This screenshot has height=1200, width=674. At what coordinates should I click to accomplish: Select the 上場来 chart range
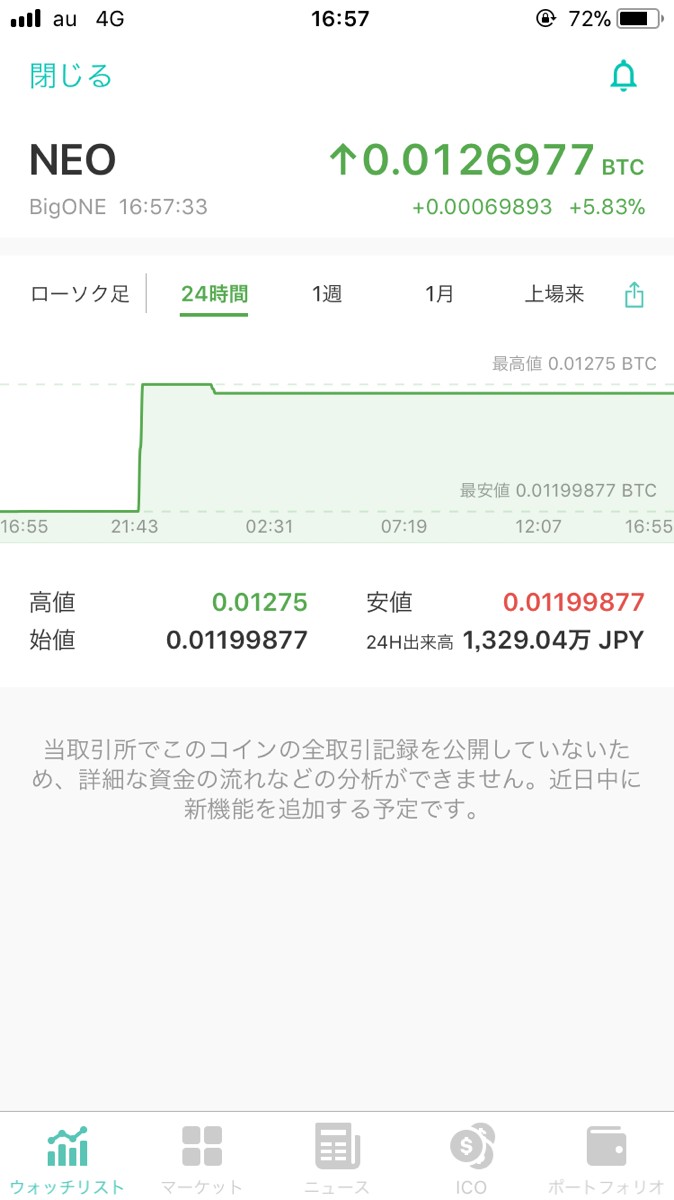554,294
